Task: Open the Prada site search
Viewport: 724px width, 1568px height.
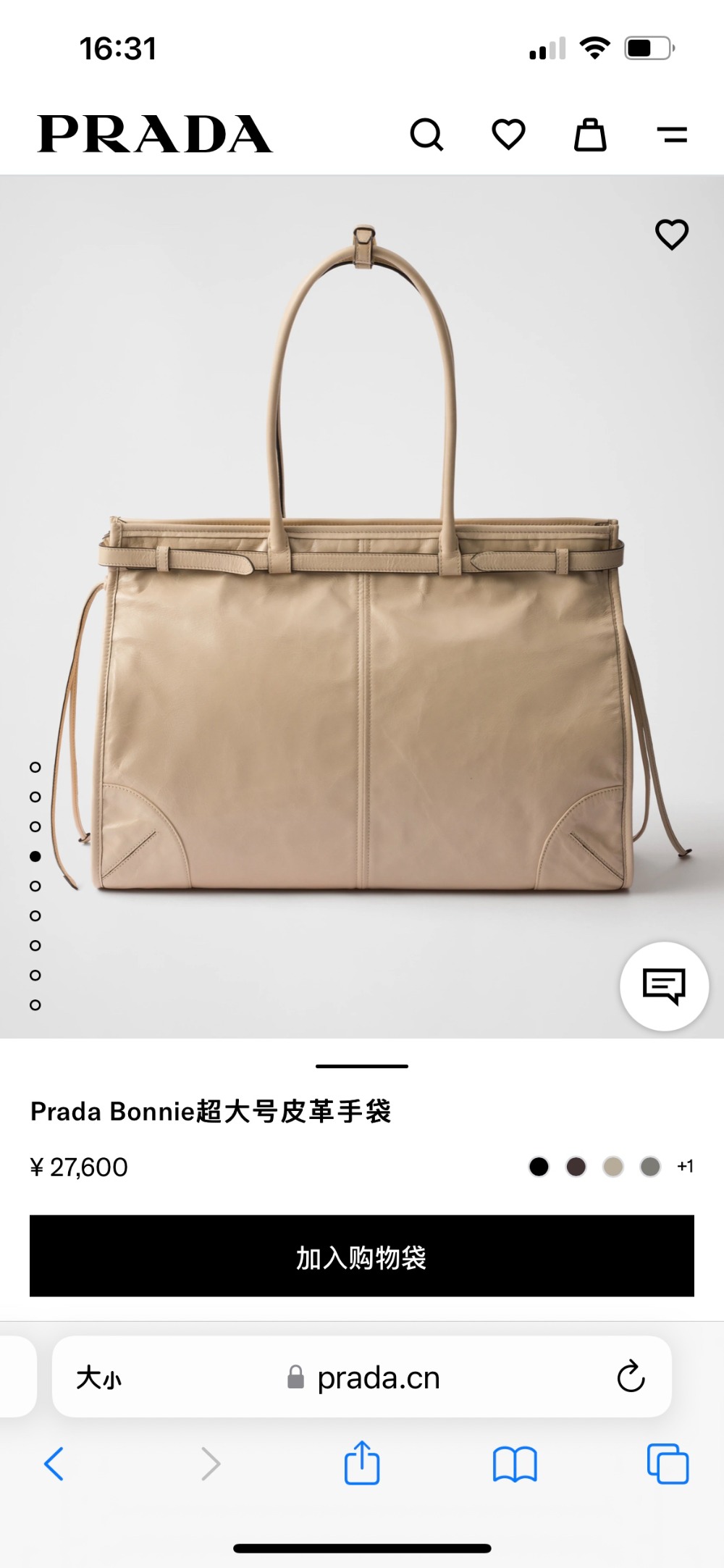Action: pyautogui.click(x=426, y=135)
